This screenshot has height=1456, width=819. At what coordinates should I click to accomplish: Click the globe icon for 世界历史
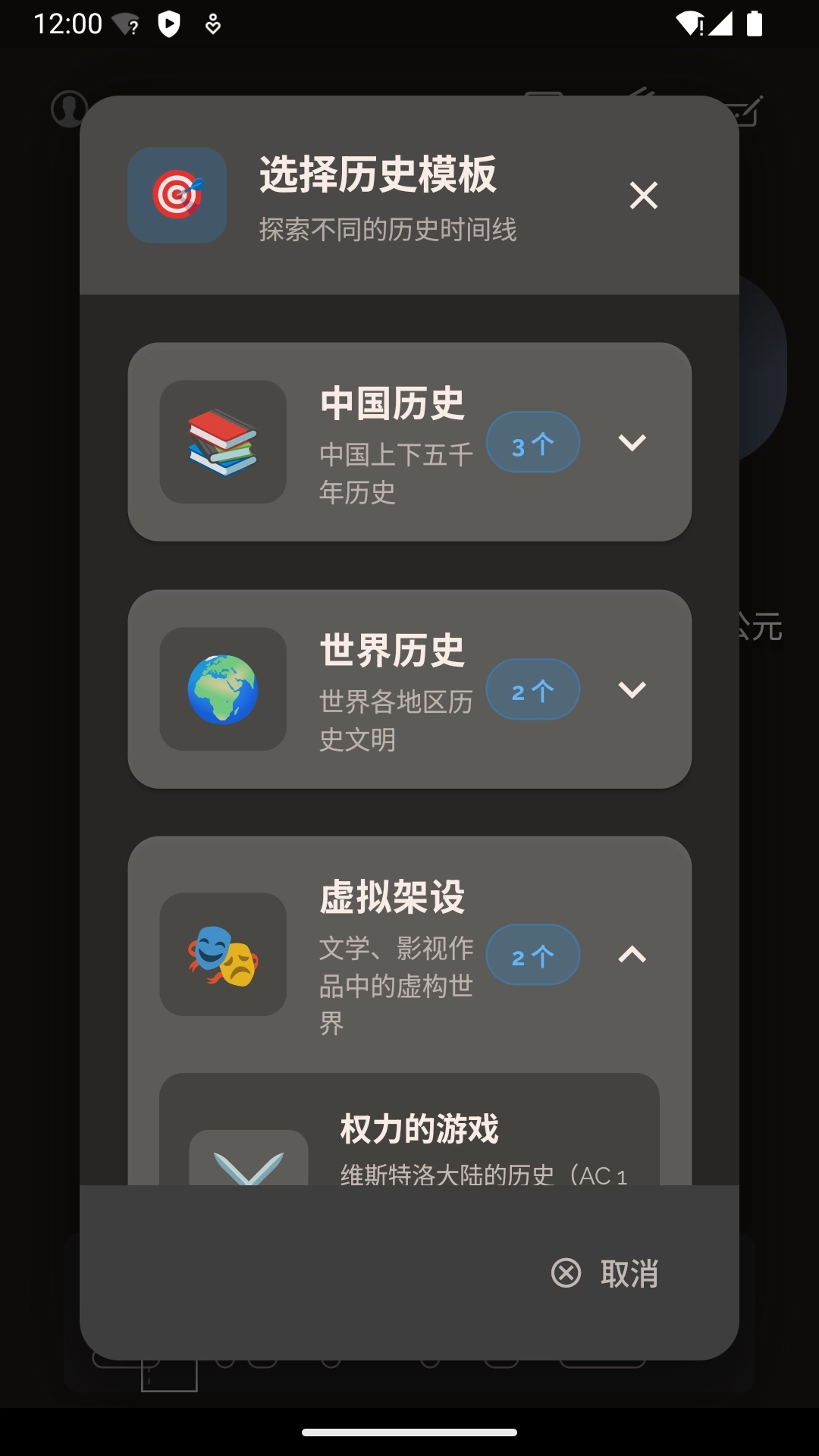coord(224,689)
